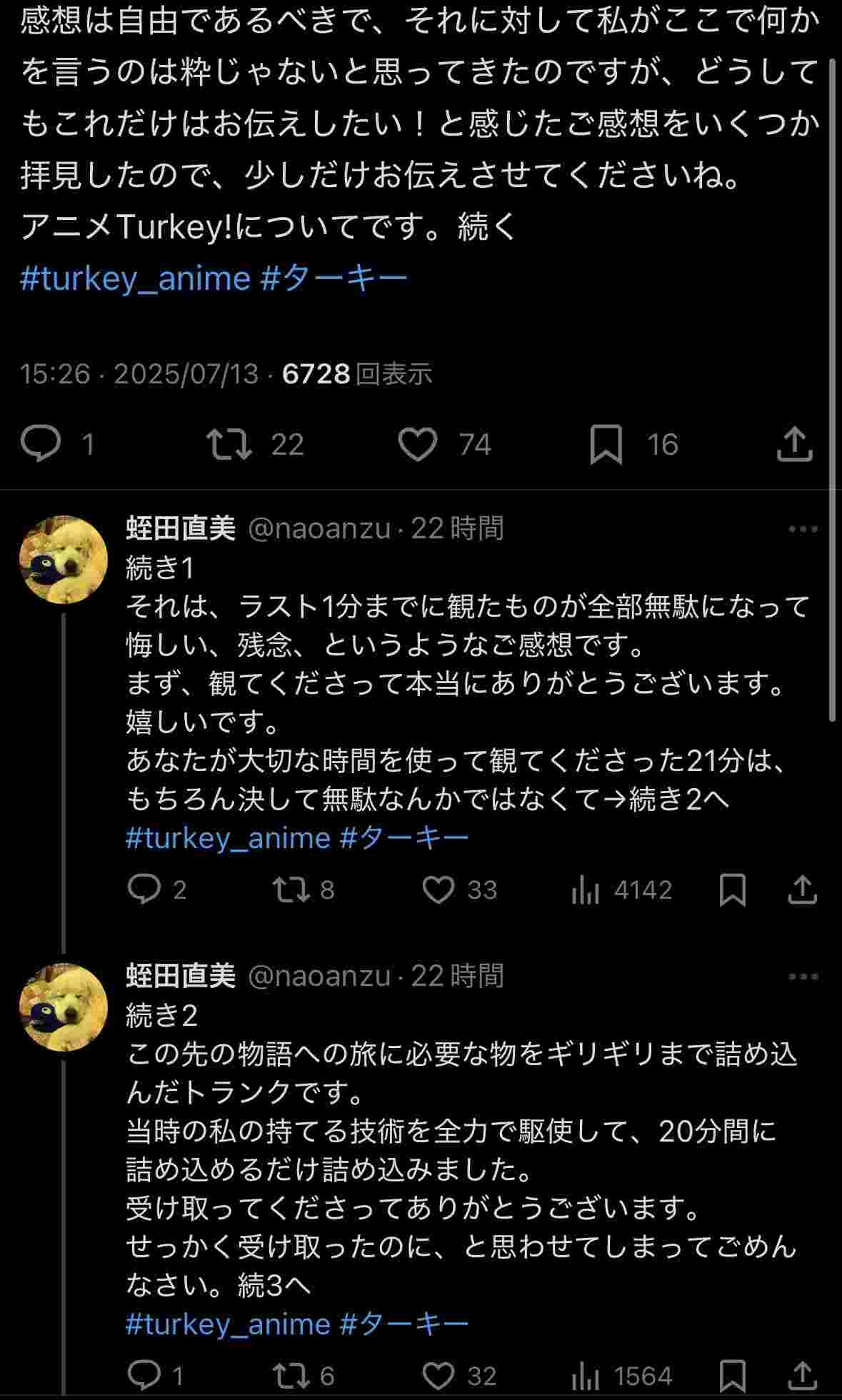Like the main post with 74 likes
Viewport: 842px width, 1400px height.
coord(417,443)
